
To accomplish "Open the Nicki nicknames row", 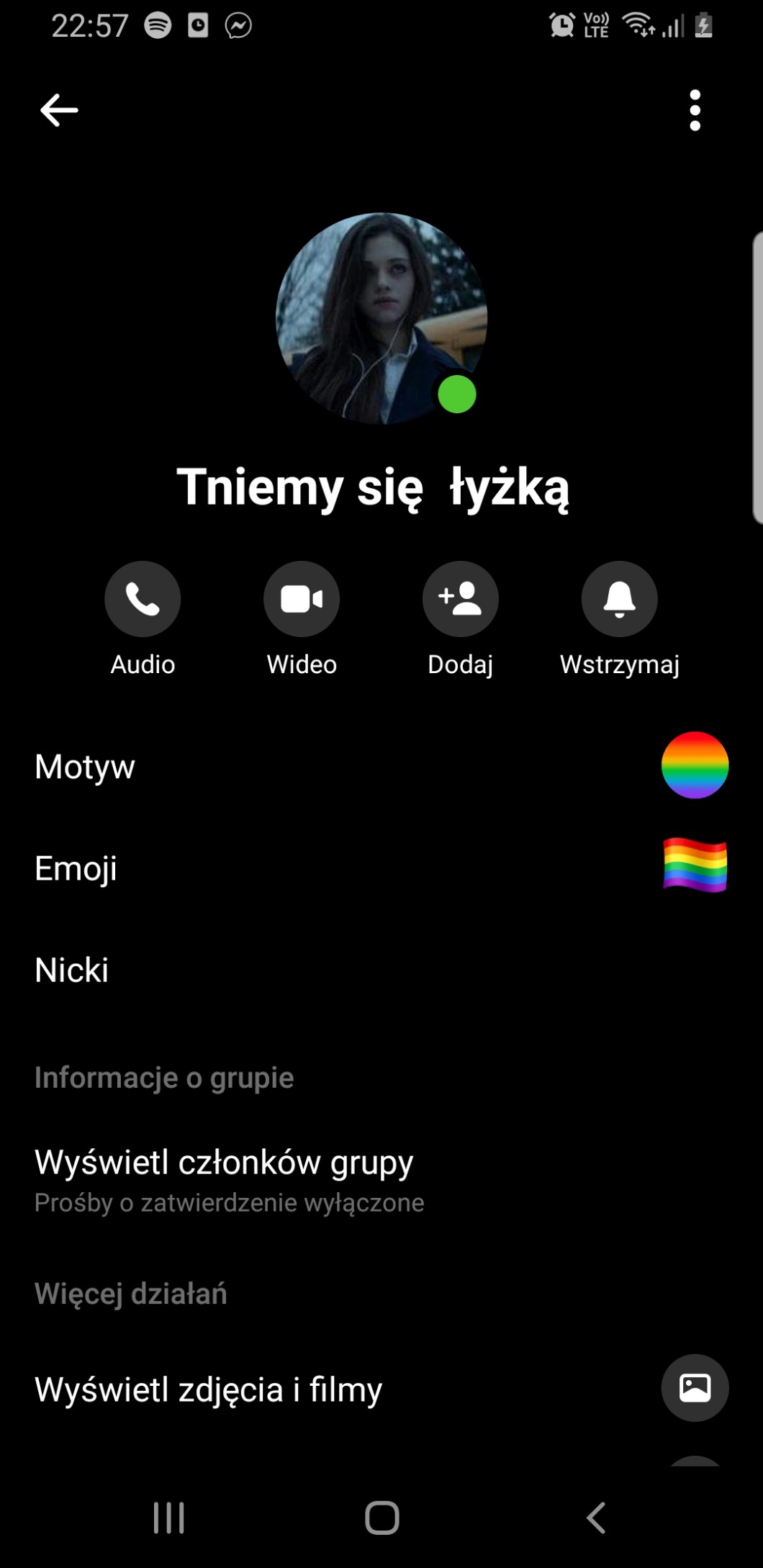I will click(x=381, y=970).
